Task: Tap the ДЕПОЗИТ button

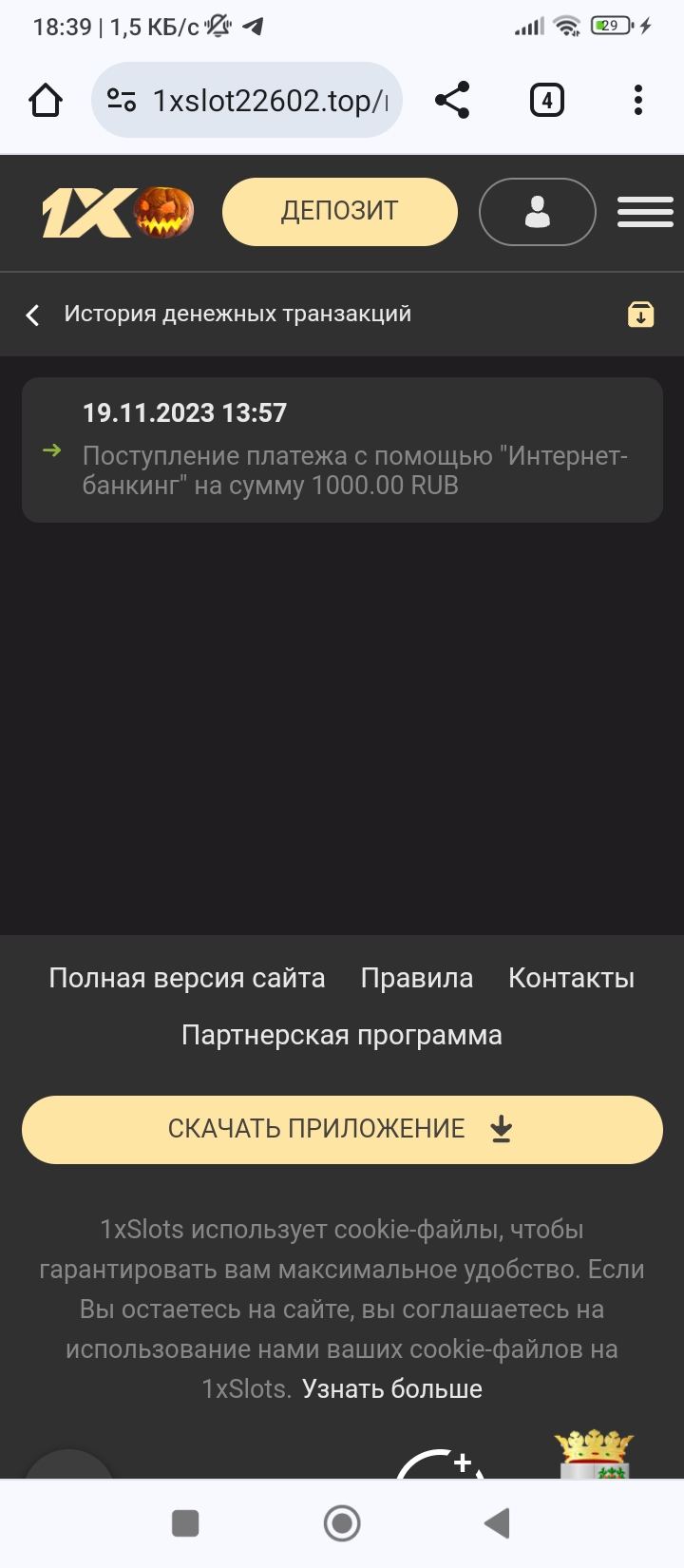Action: pos(339,211)
